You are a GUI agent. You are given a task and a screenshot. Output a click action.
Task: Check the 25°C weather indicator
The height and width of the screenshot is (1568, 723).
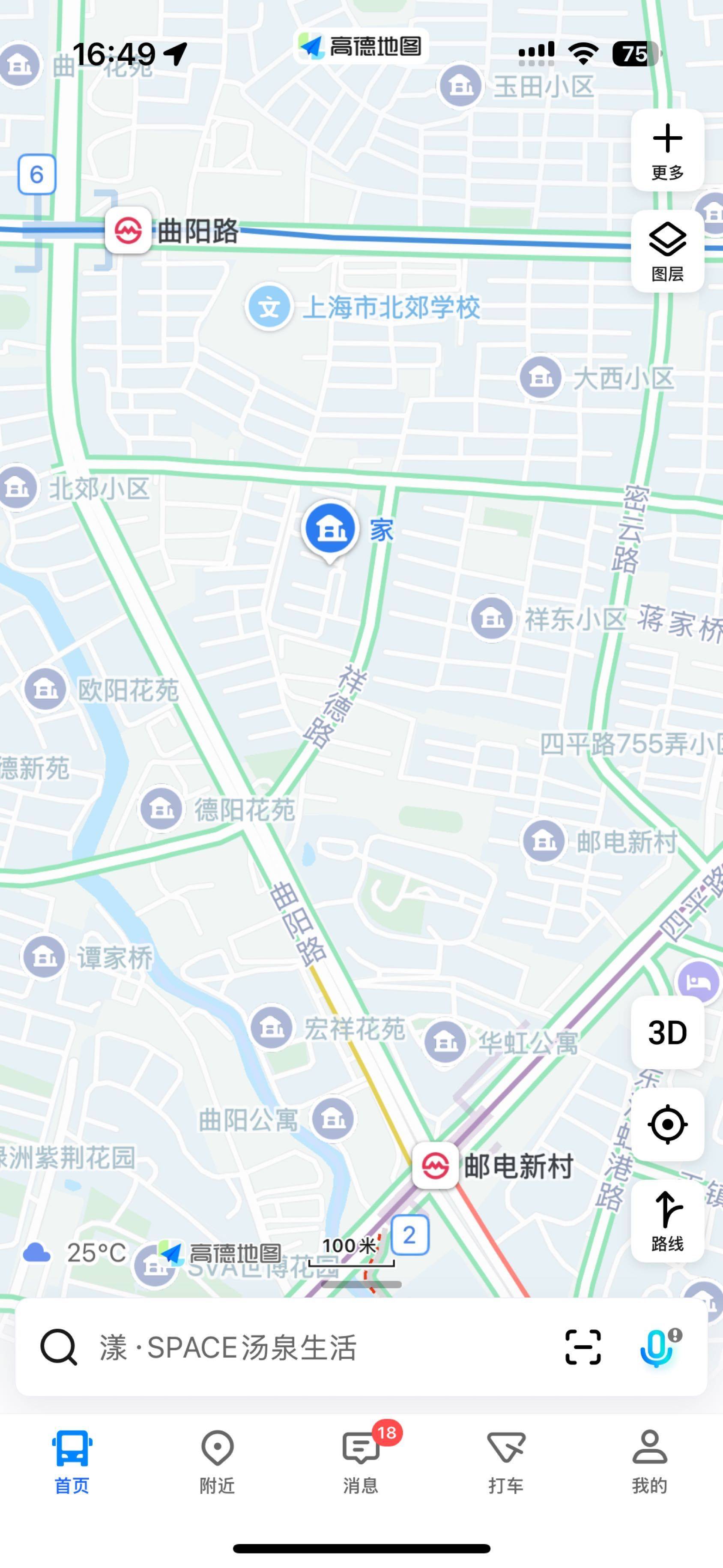pyautogui.click(x=74, y=1253)
